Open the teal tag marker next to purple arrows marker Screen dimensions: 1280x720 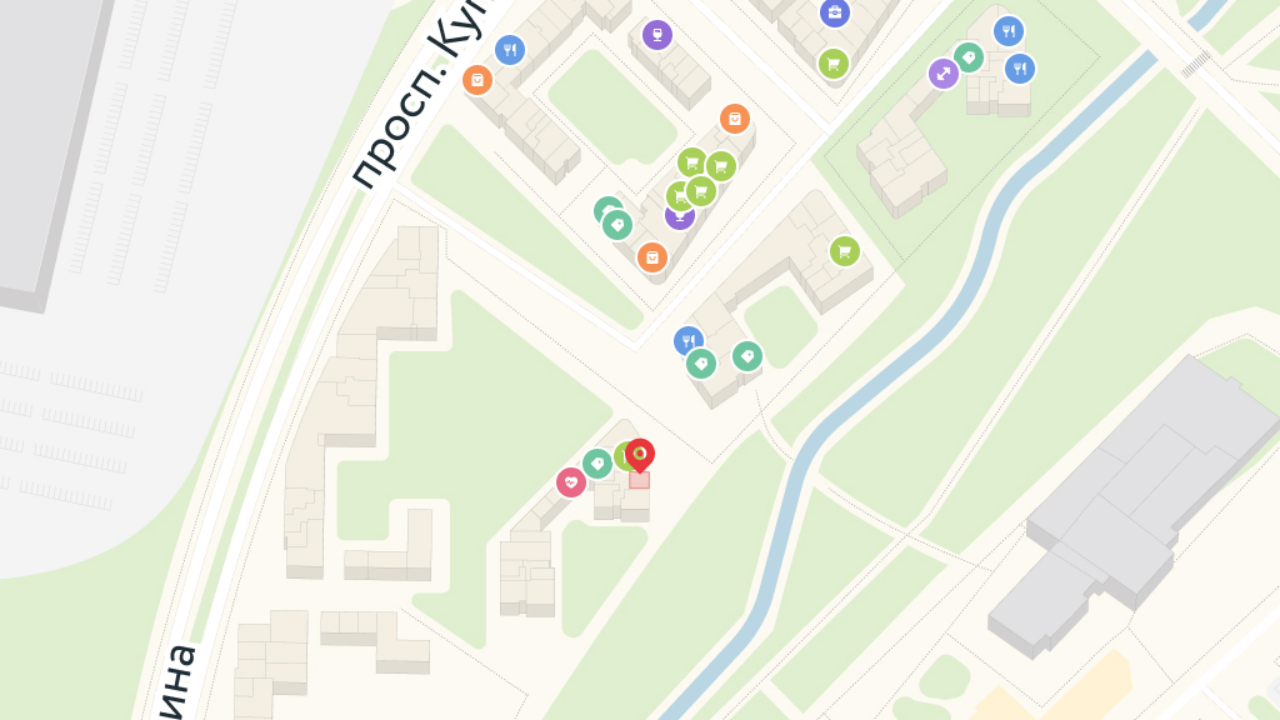968,57
